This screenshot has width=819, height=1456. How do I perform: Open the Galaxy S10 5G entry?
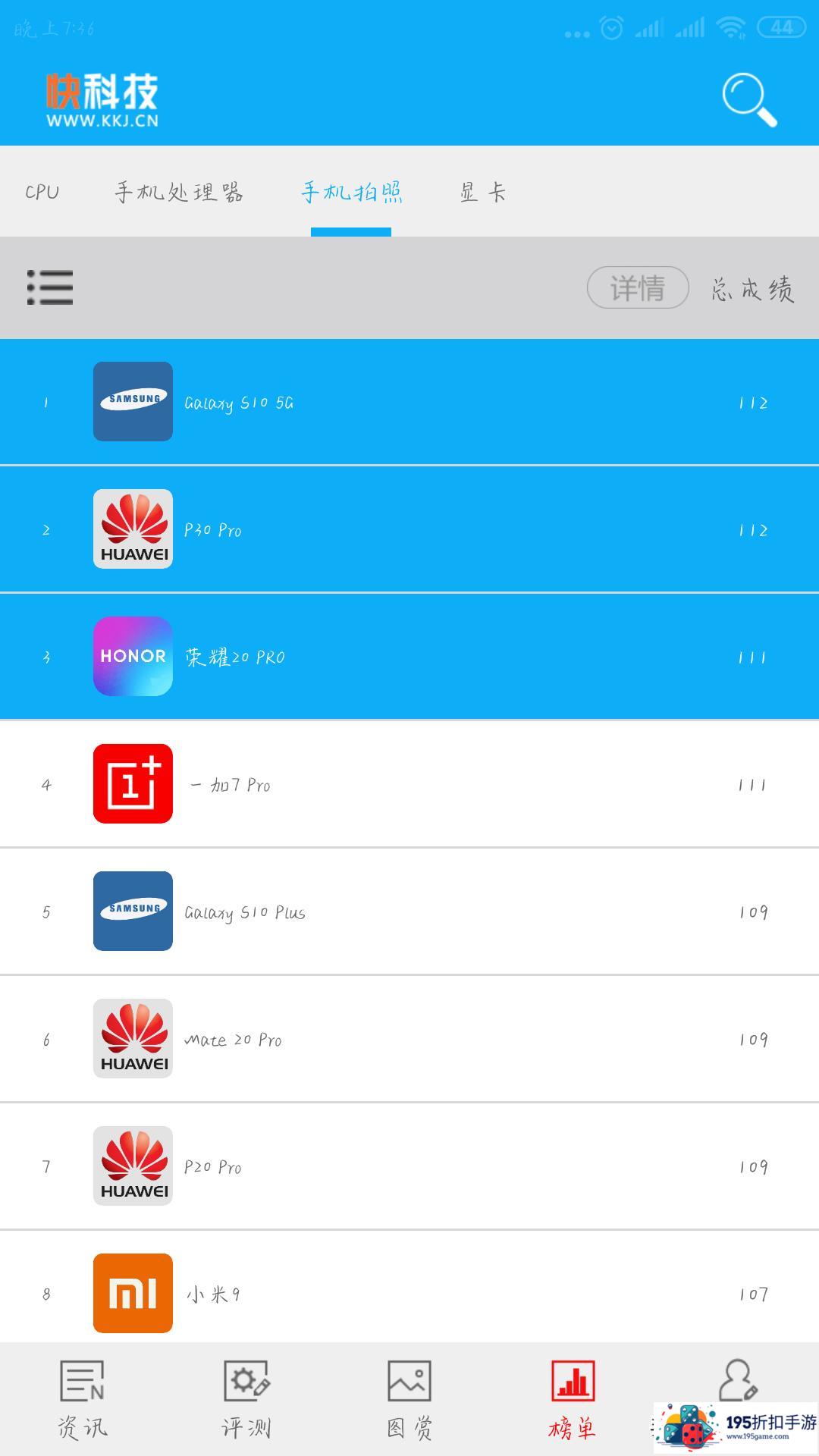(409, 402)
